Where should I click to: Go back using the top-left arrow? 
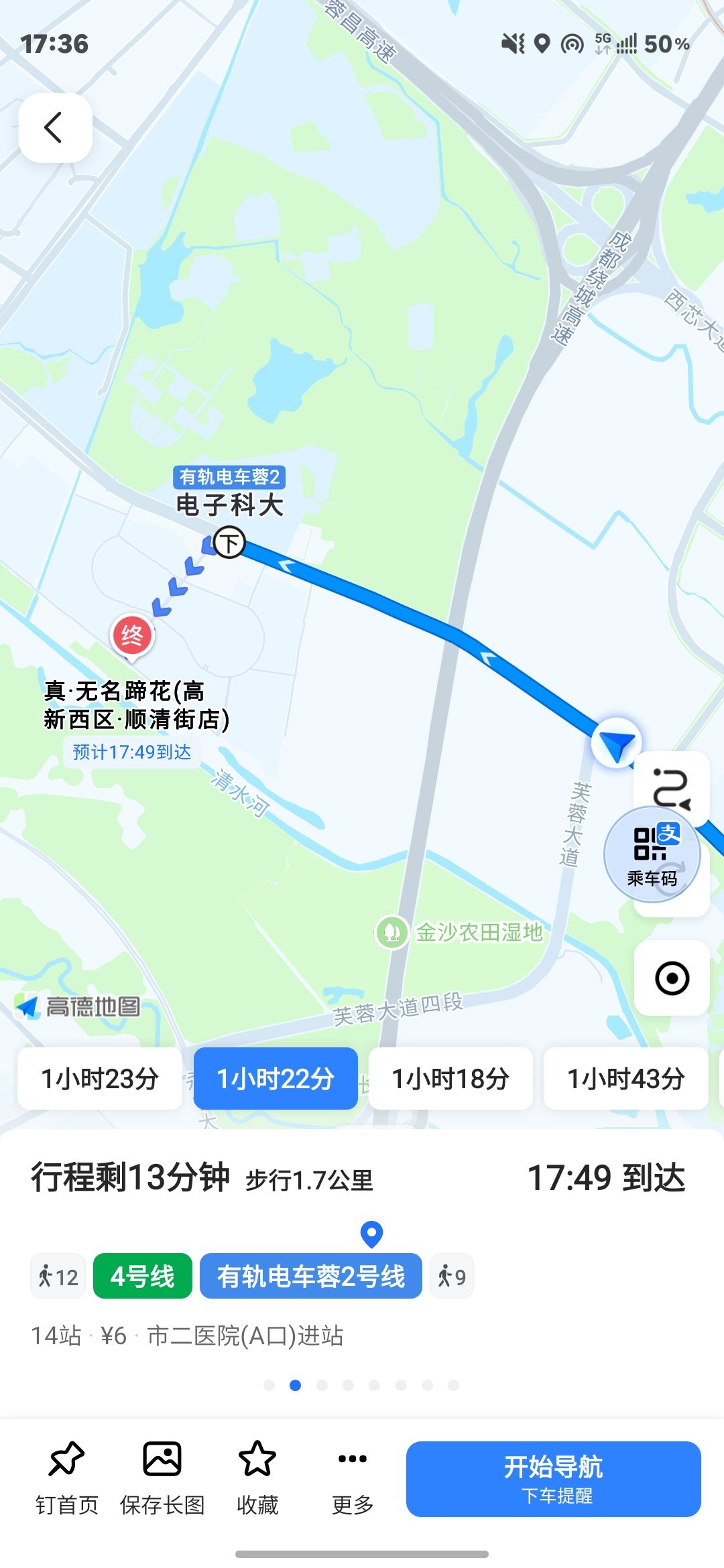pos(55,127)
